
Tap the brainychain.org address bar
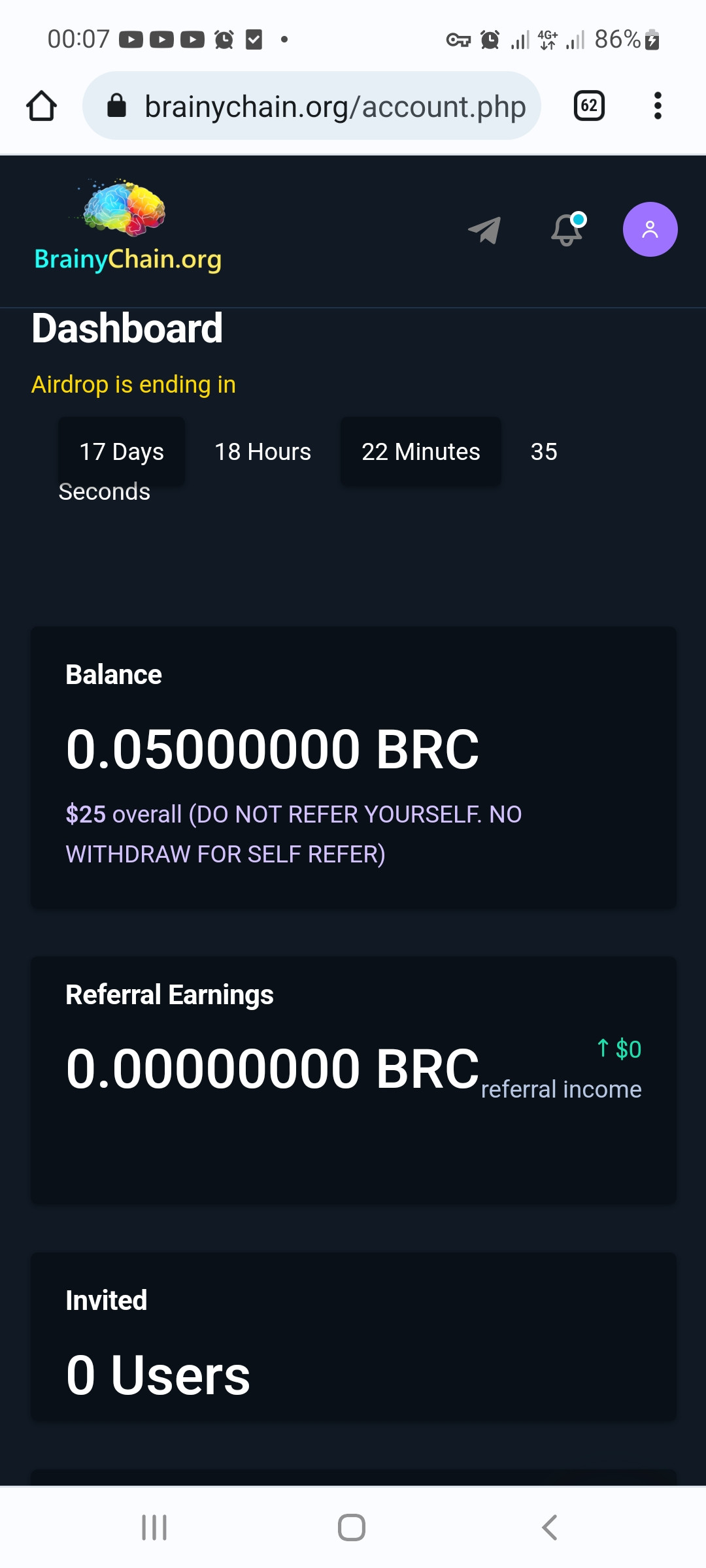click(312, 106)
